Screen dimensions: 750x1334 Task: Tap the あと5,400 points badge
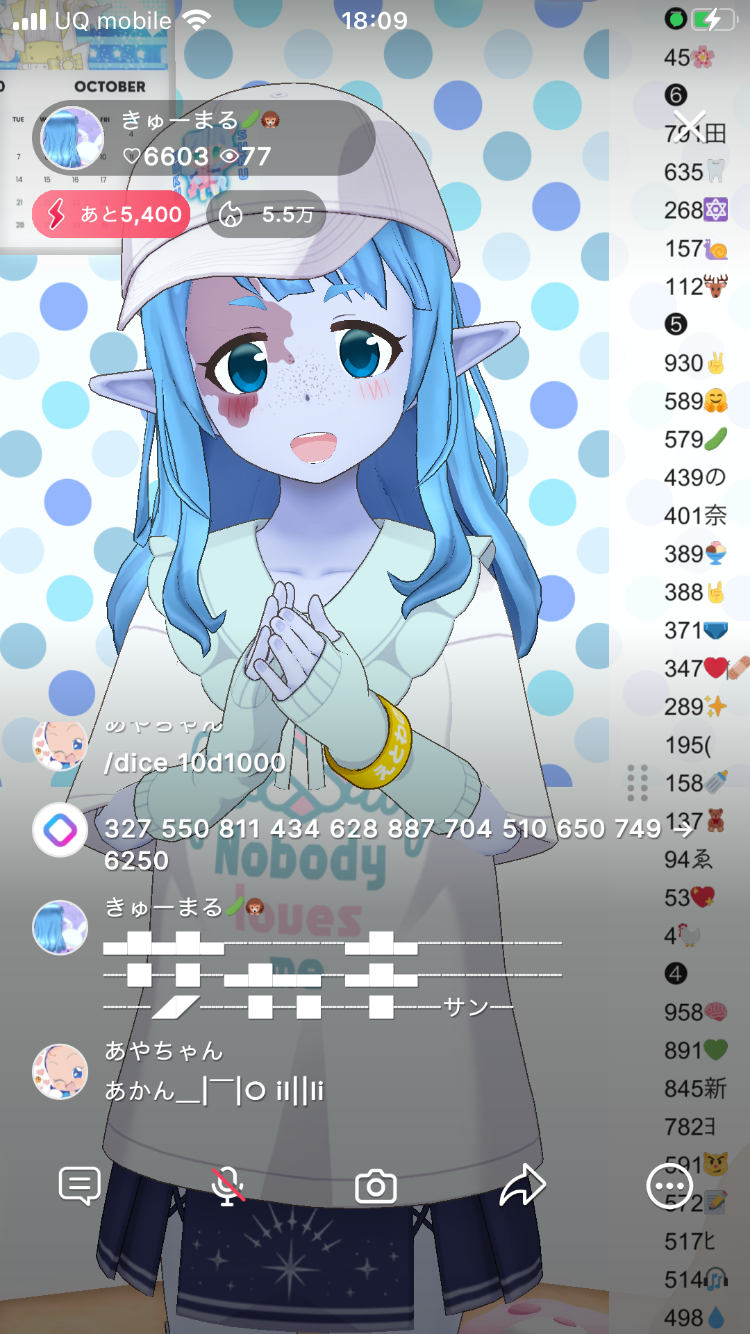click(111, 214)
